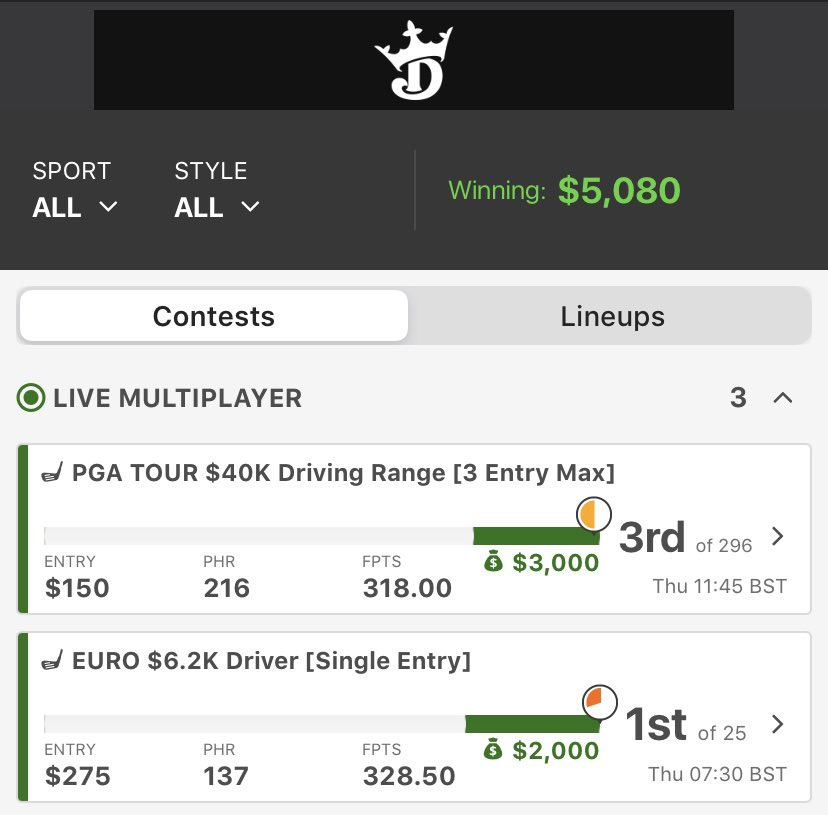Switch to the Contests tab
Viewport: 828px width, 815px height.
[213, 317]
